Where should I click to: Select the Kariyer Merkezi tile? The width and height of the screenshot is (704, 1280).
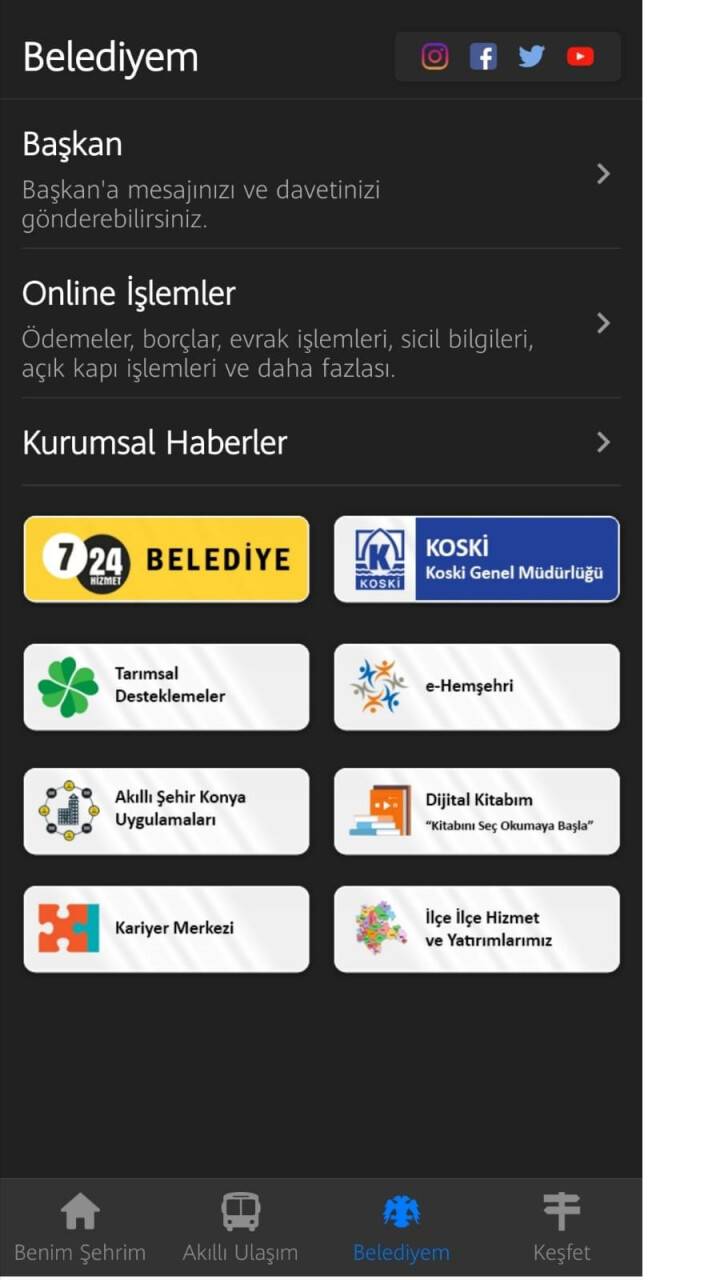(166, 928)
